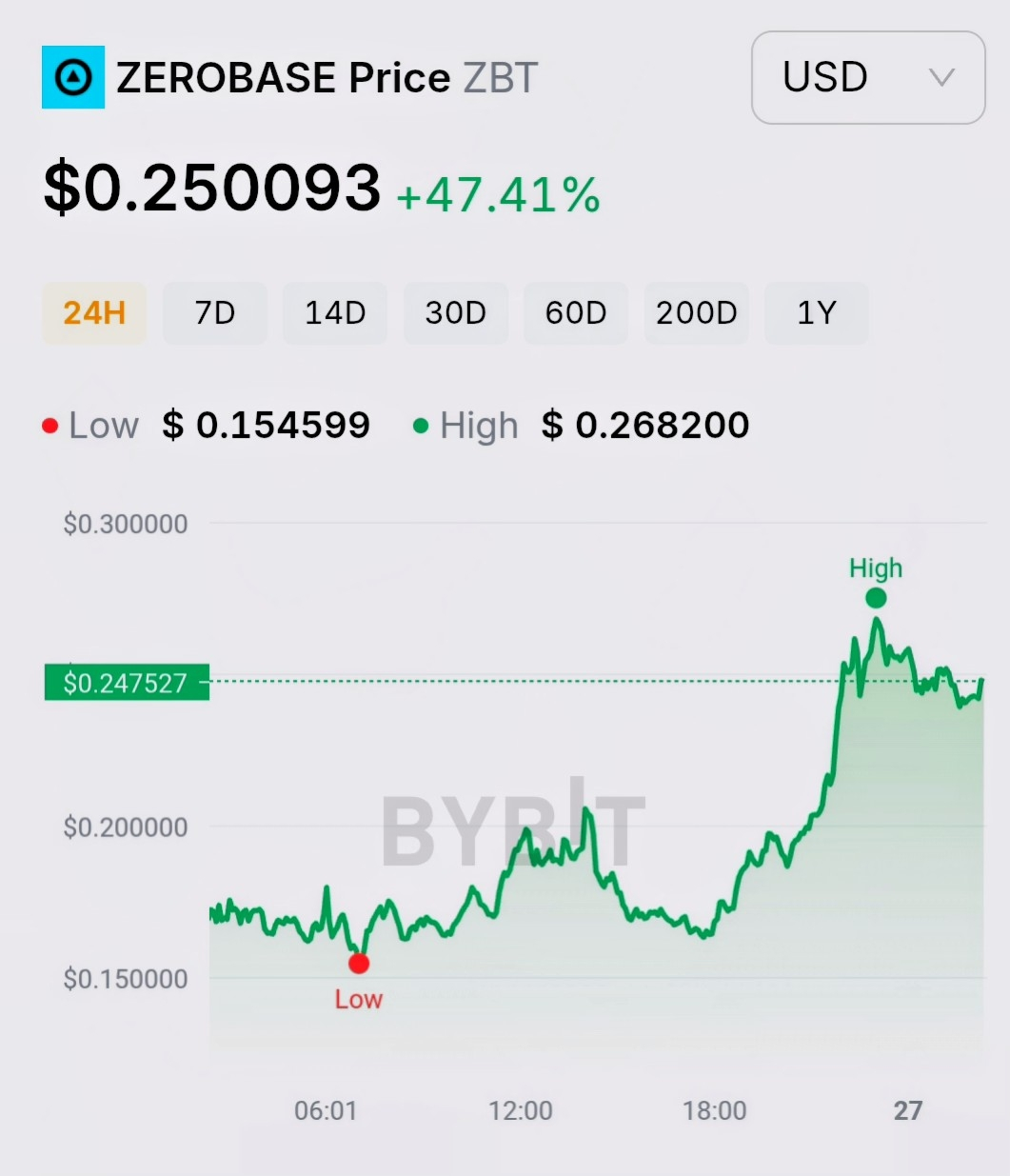Open the USD currency dropdown
Screen dimensions: 1010x1176
click(868, 78)
